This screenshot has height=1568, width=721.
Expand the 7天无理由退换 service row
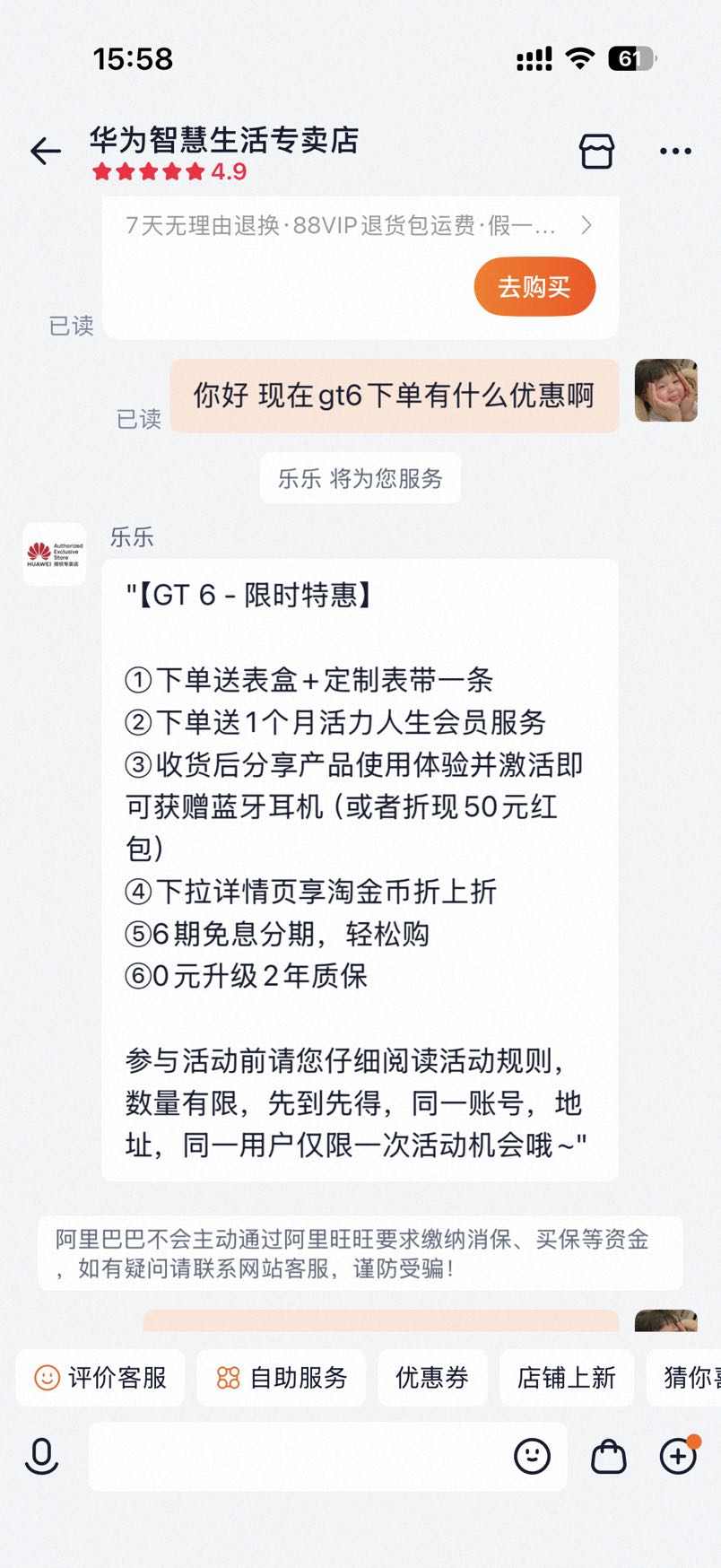tap(360, 225)
